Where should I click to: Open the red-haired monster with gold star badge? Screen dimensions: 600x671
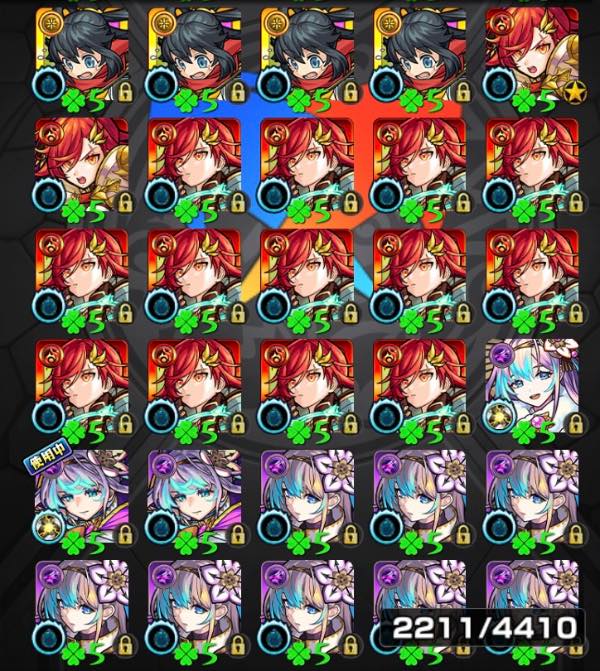pos(532,55)
